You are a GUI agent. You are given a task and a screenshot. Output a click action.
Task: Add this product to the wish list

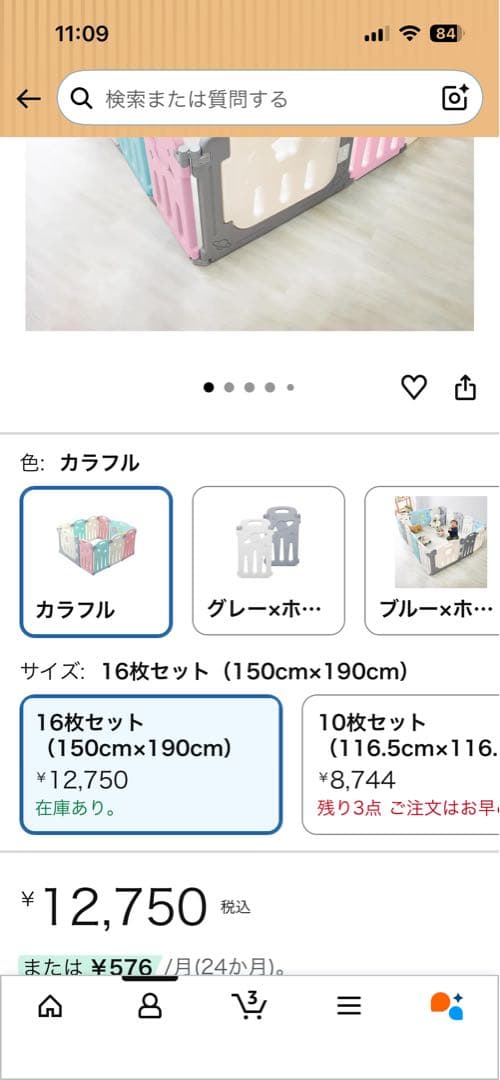coord(414,387)
